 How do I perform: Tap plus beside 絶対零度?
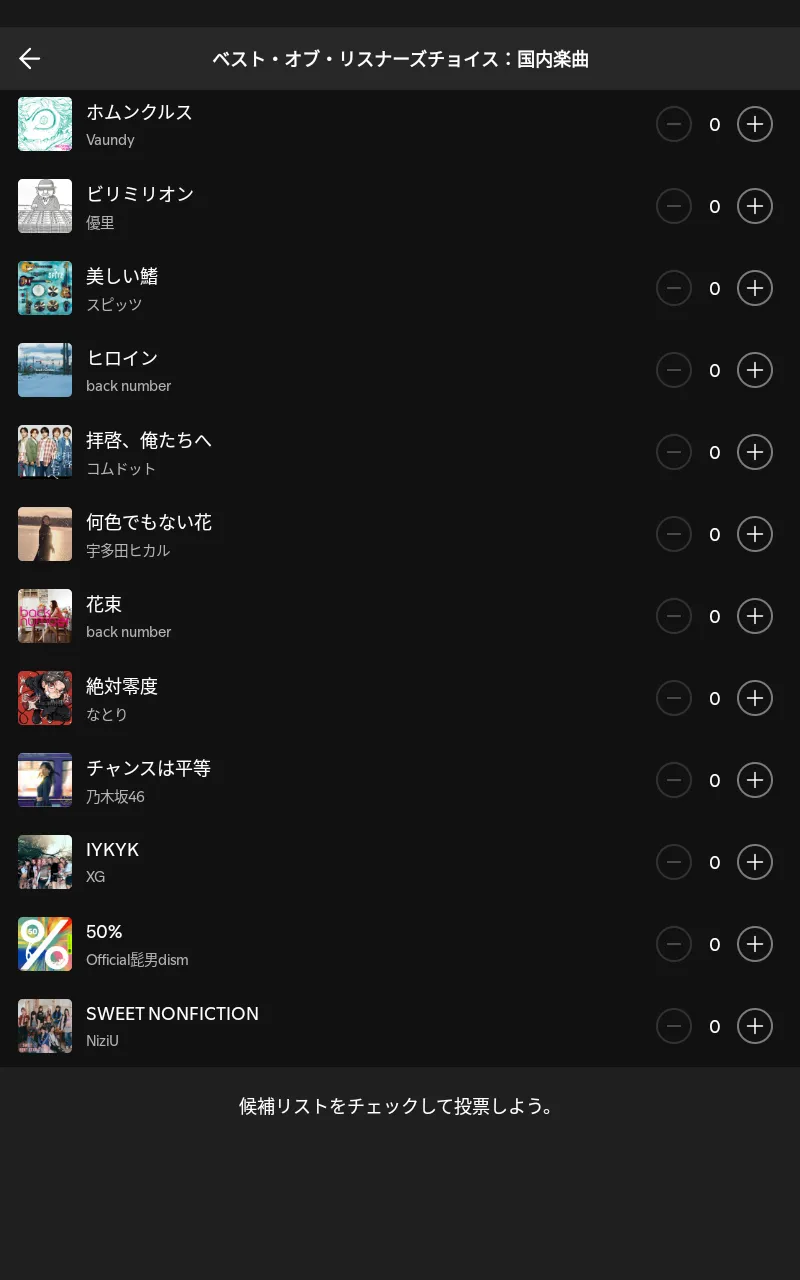coord(755,698)
